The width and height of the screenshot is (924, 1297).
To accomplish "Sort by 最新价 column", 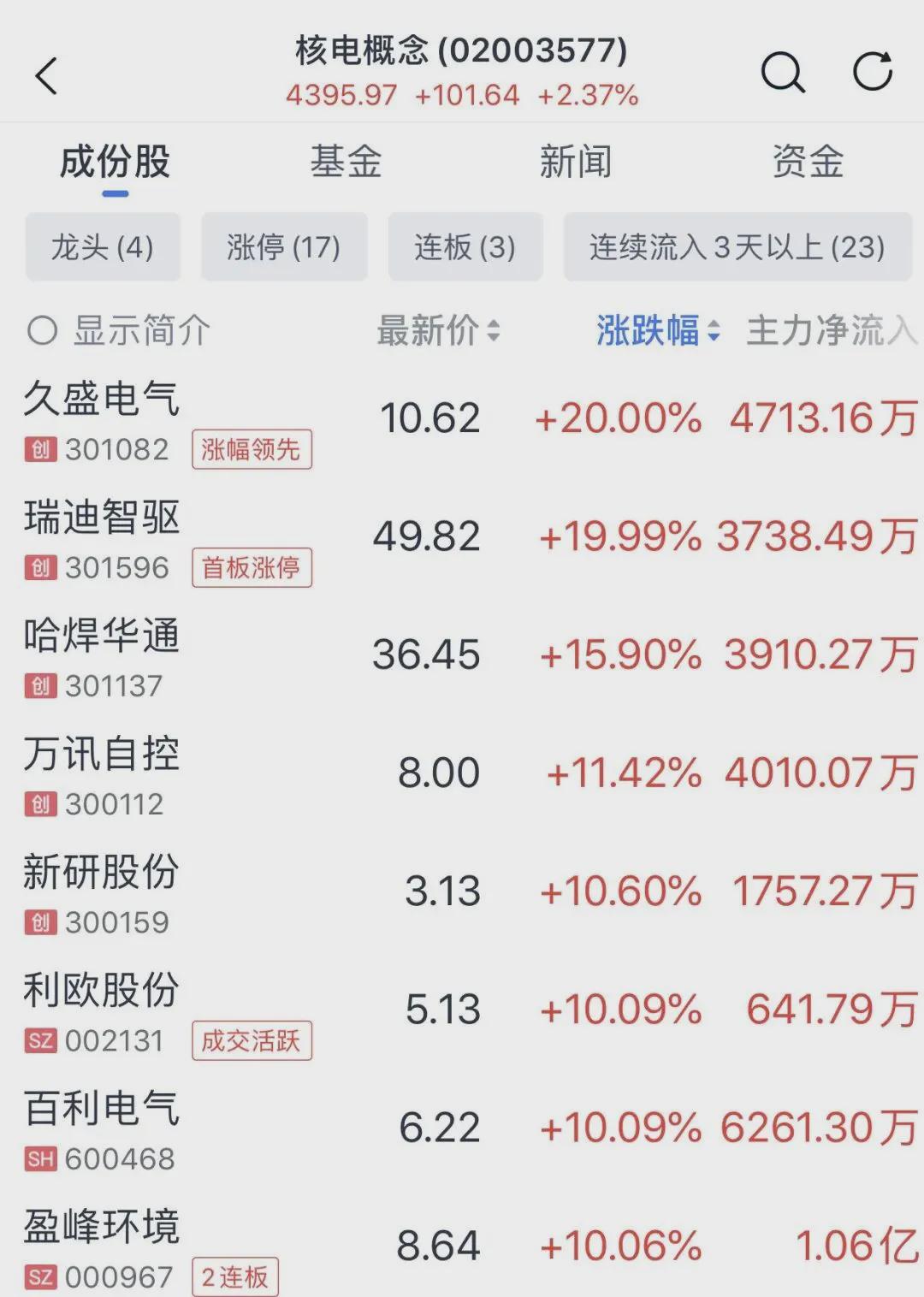I will coord(438,330).
